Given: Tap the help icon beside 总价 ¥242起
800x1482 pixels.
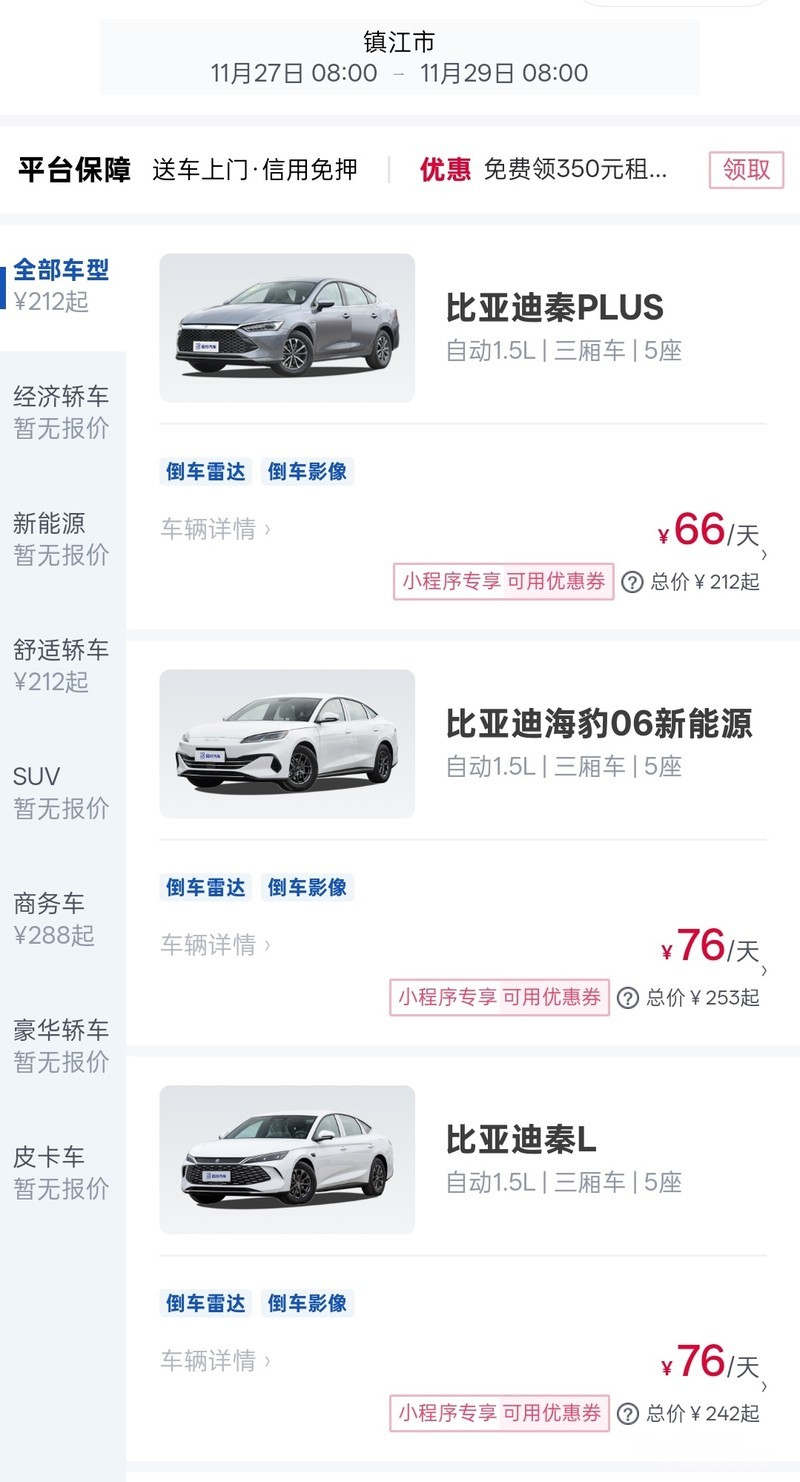Looking at the screenshot, I should pos(628,1414).
